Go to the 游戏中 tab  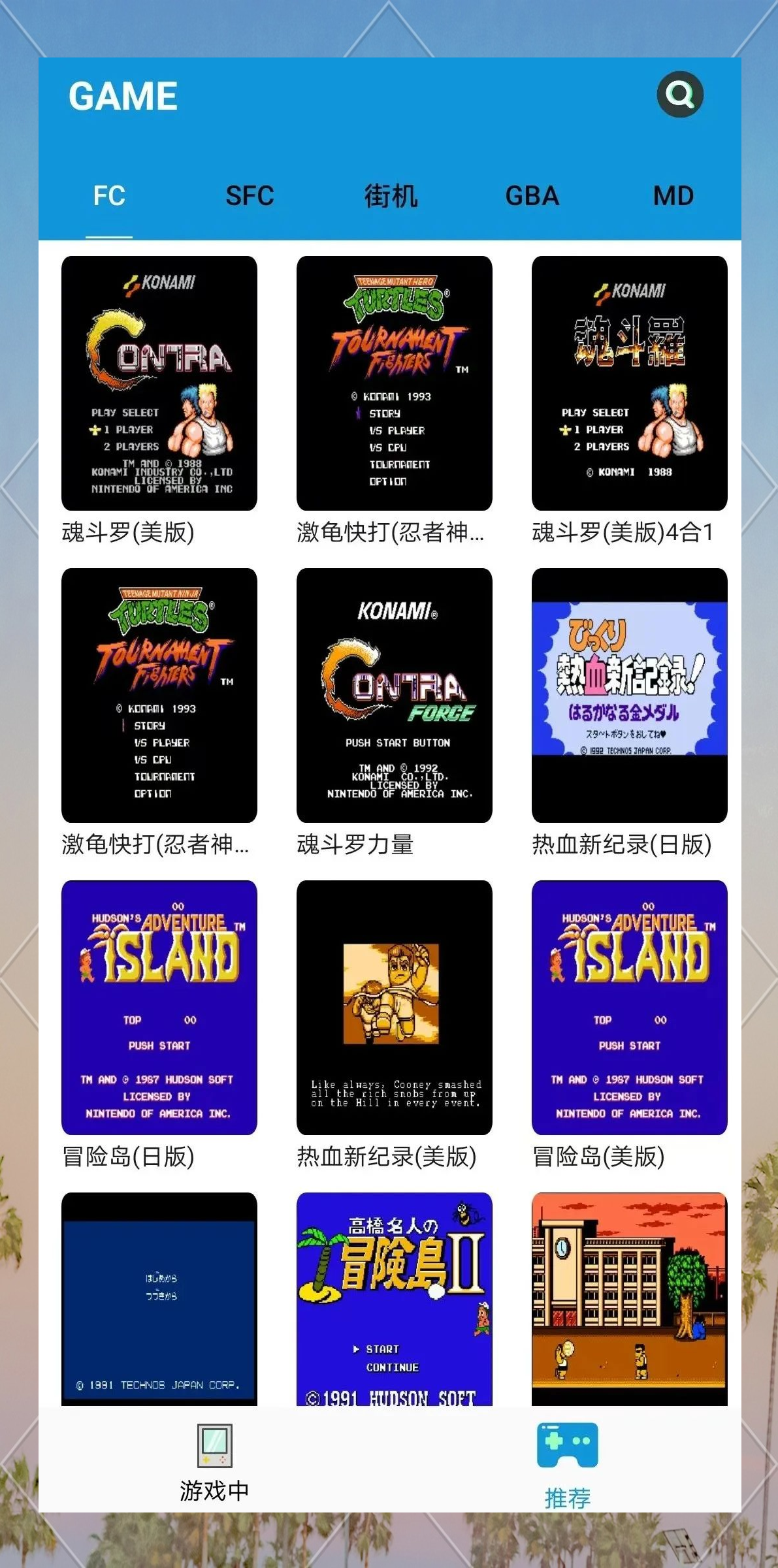pyautogui.click(x=214, y=1464)
